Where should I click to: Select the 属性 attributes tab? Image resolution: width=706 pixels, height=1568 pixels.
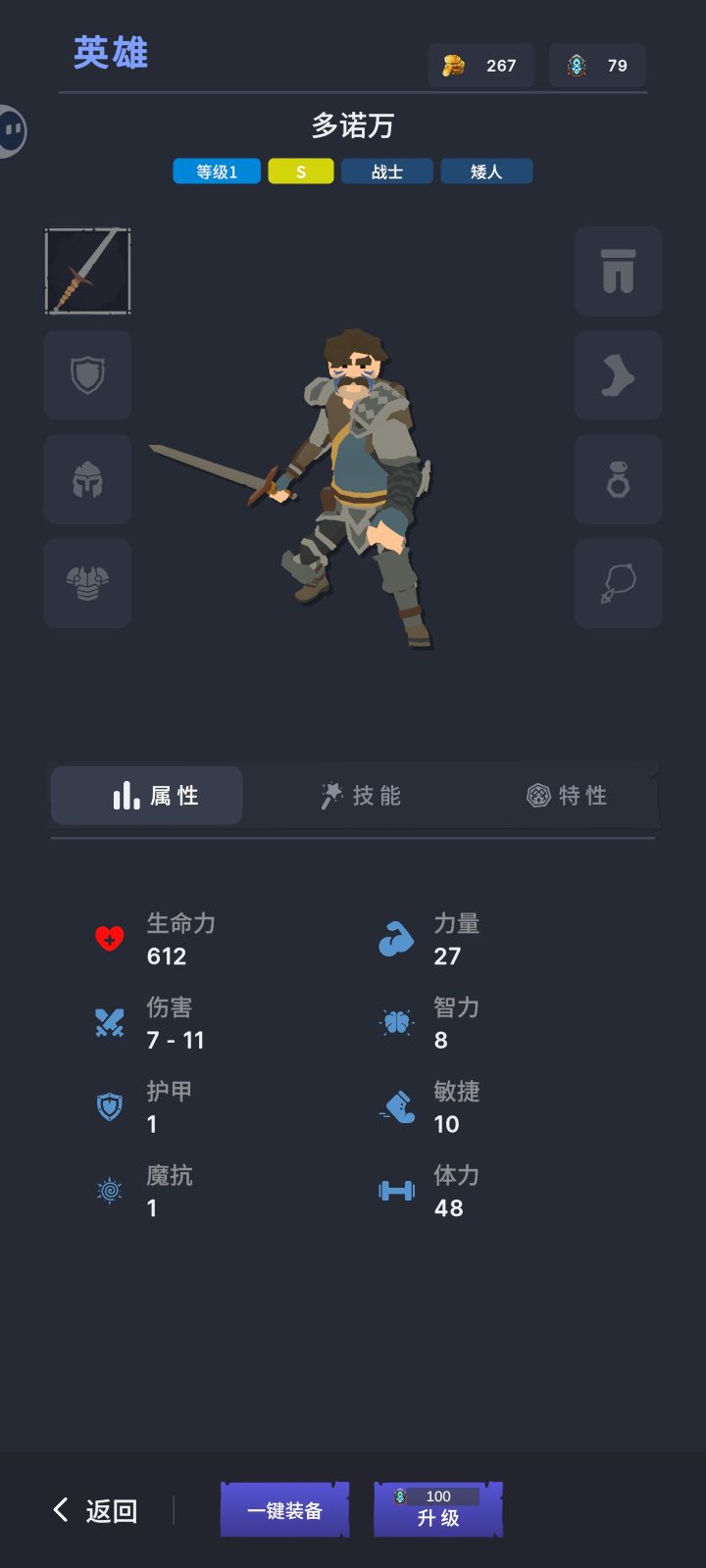click(145, 796)
